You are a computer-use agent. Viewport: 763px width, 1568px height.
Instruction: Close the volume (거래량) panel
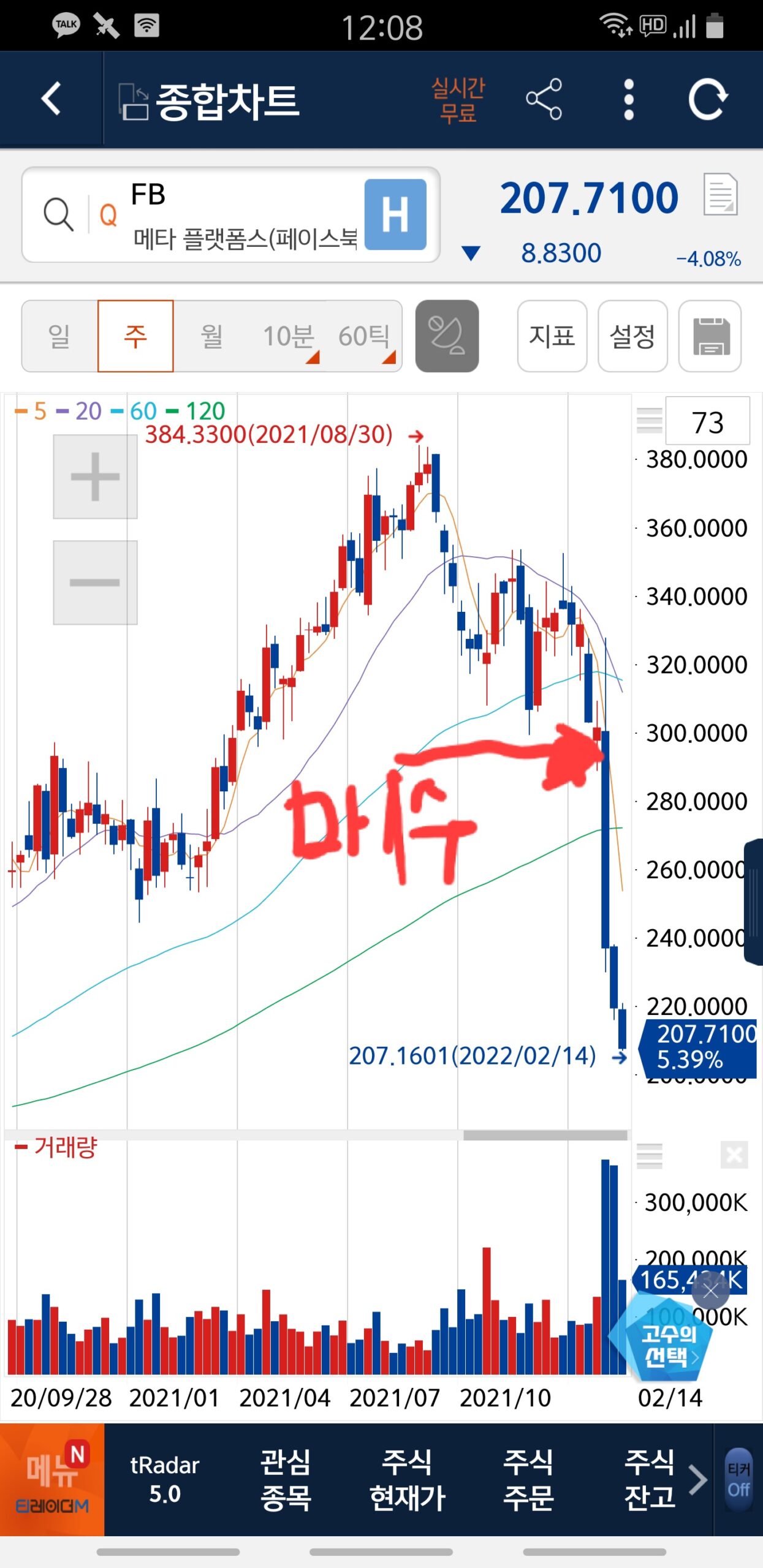pos(734,1156)
